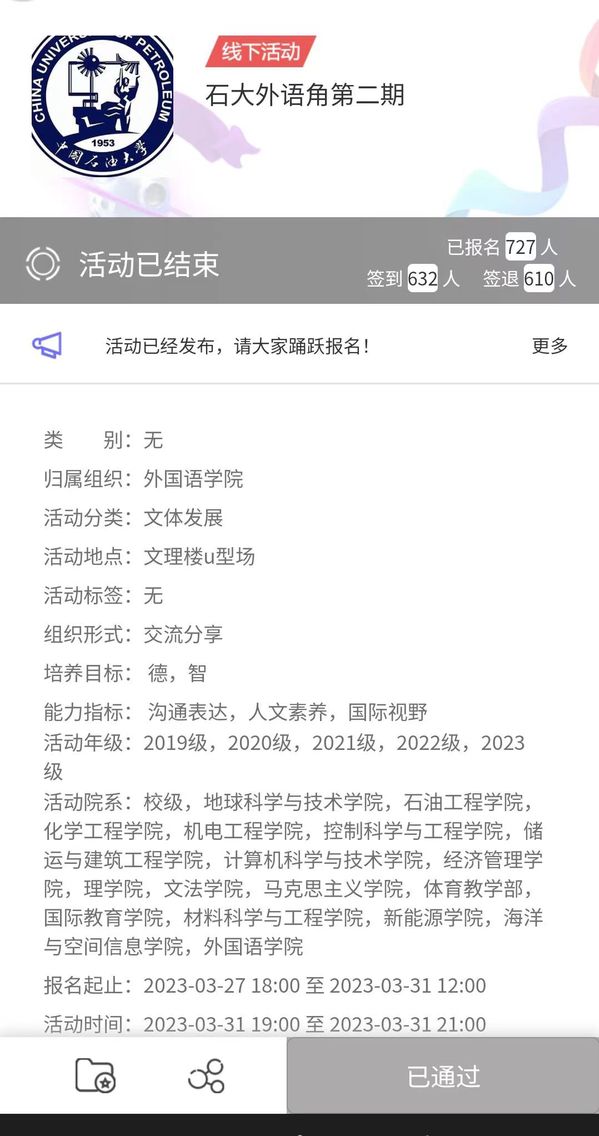This screenshot has height=1136, width=599.
Task: Tap the share icon in bottom bar
Action: tap(207, 1076)
